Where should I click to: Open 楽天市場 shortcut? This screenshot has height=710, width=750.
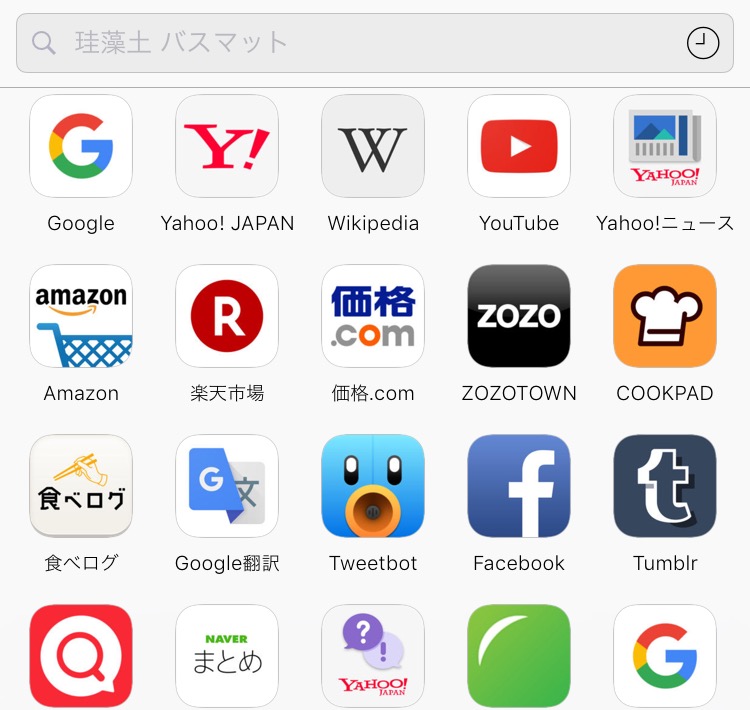point(227,316)
